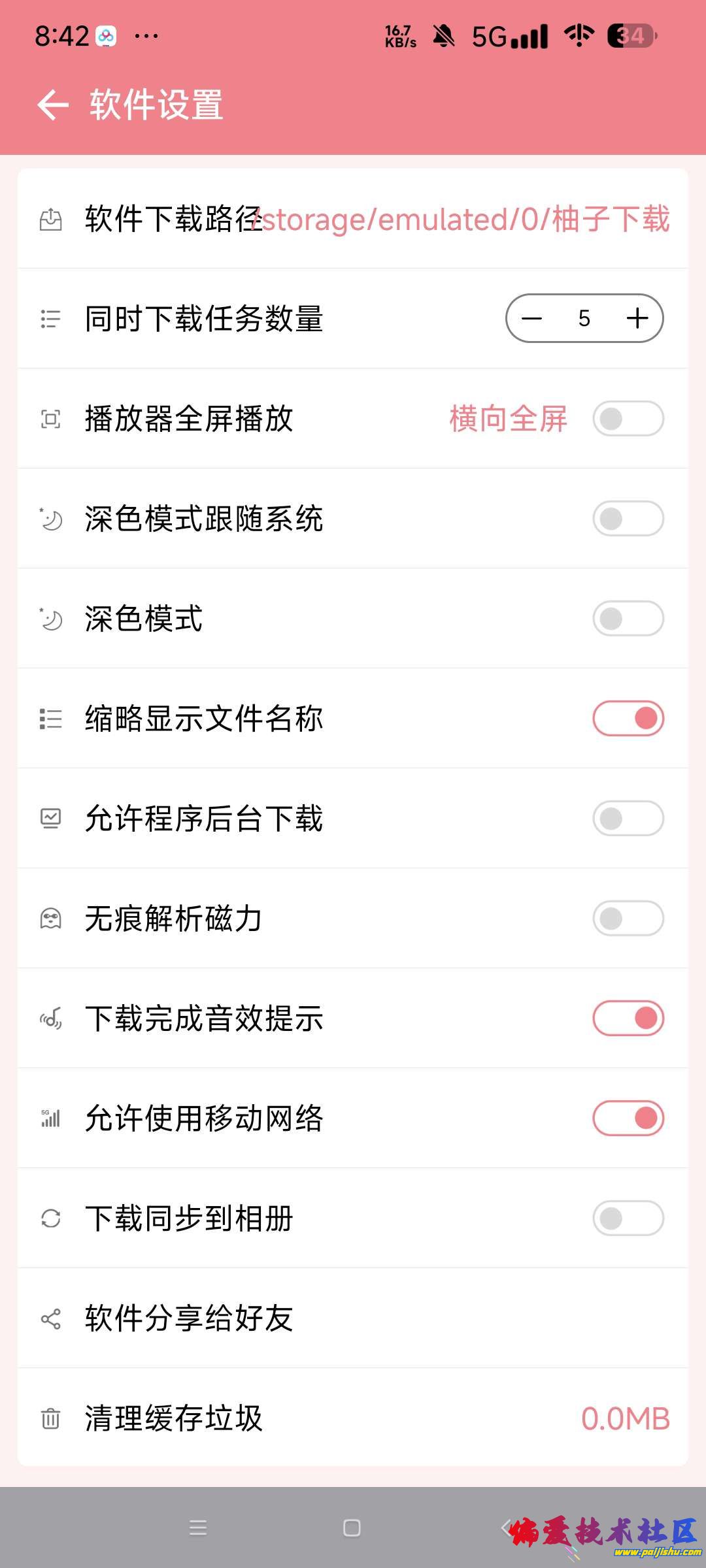Decrease 同时下载任务数量 with minus button
The image size is (706, 1568).
[x=532, y=319]
